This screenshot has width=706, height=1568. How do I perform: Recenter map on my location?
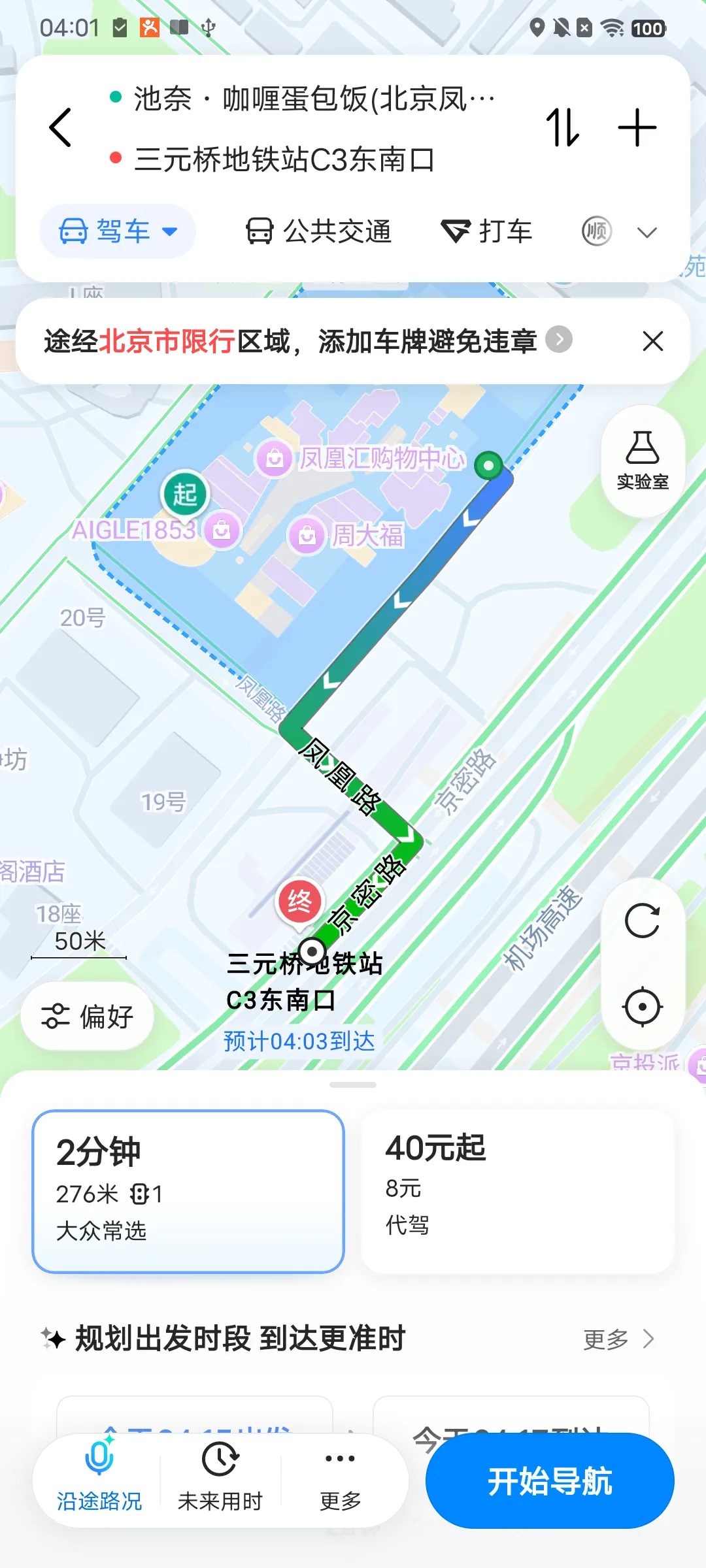click(643, 1007)
